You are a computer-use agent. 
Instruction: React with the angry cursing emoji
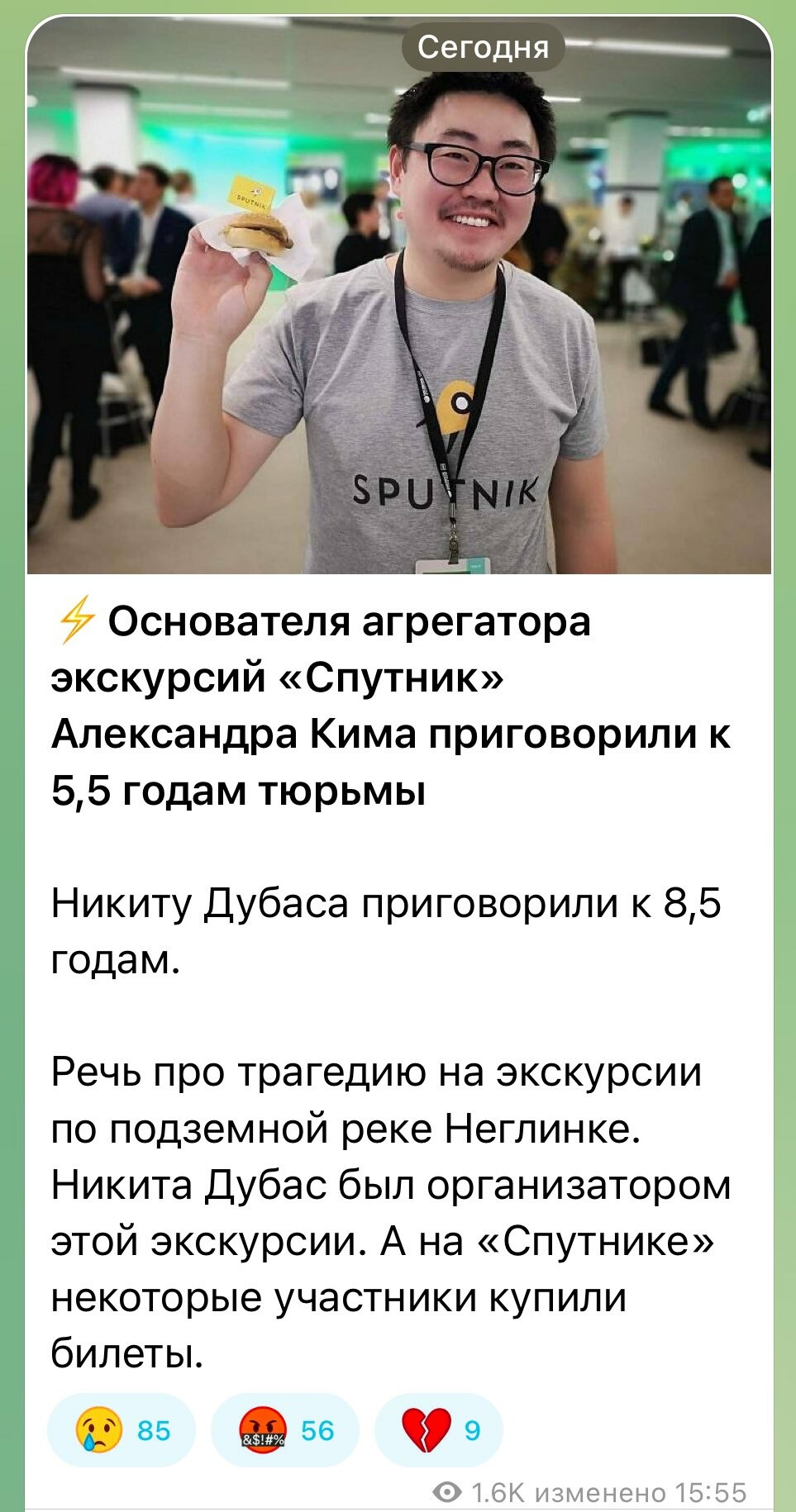click(x=284, y=1430)
